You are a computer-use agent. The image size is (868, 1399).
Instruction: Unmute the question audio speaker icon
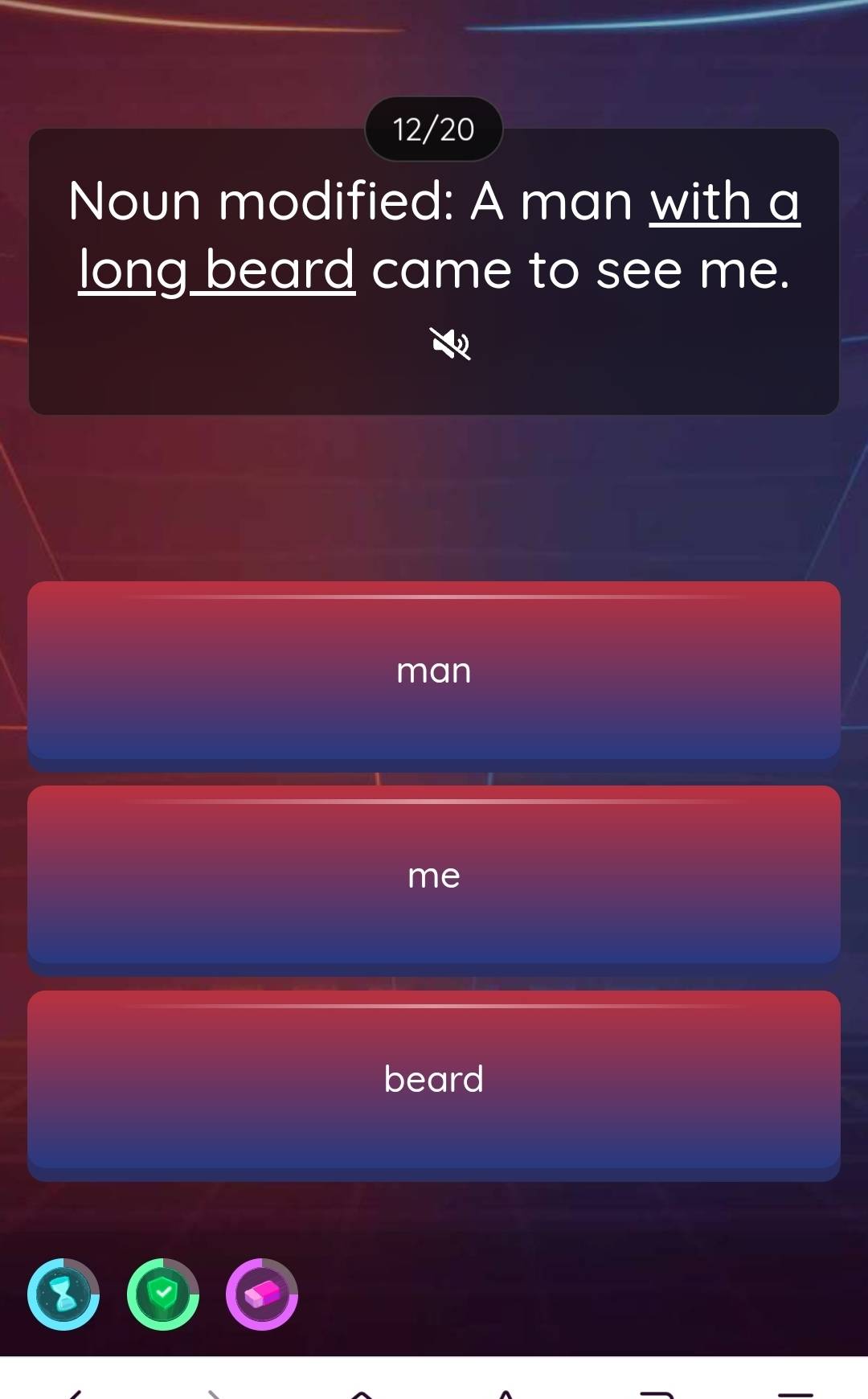coord(452,346)
